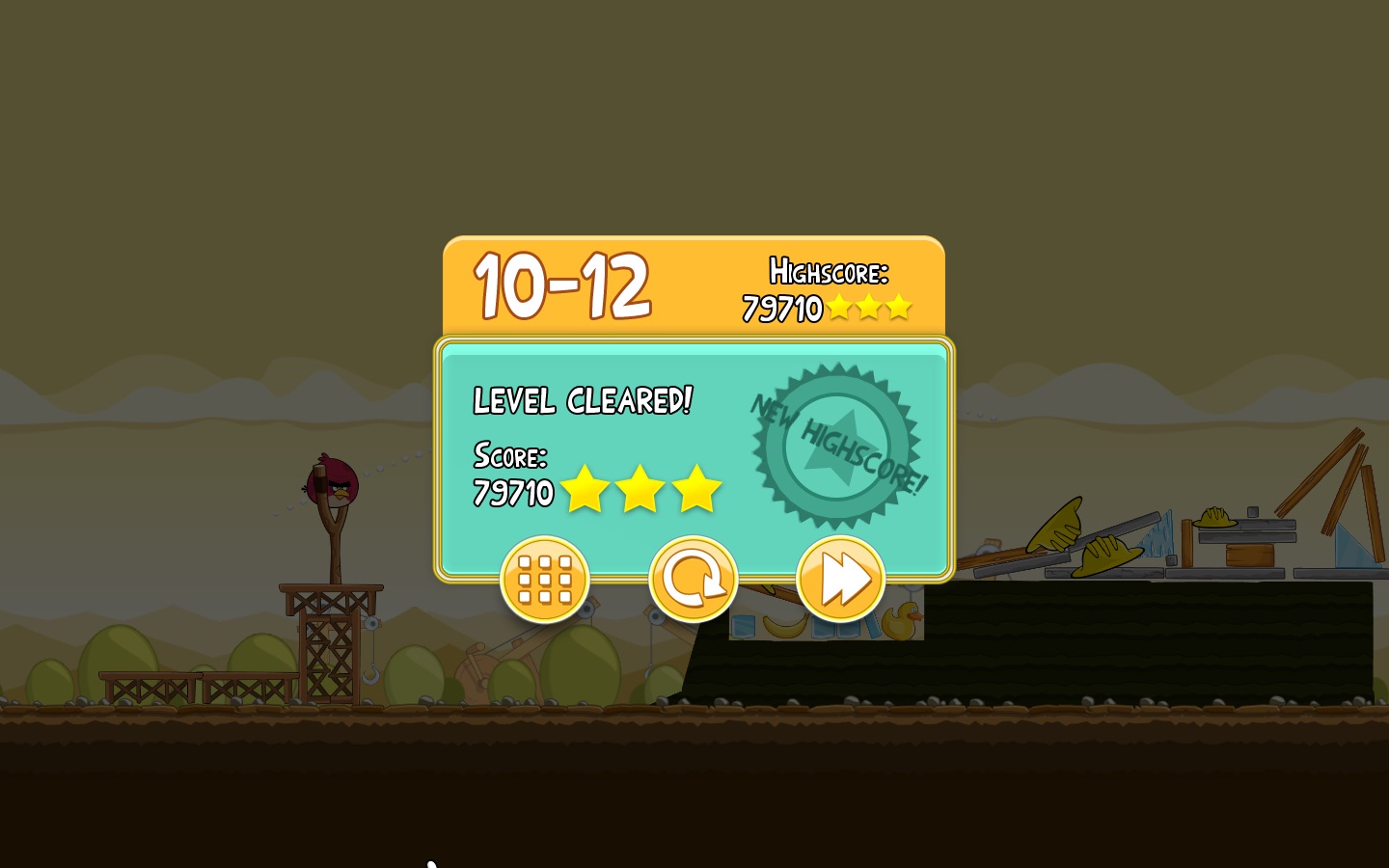1389x868 pixels.
Task: Replay level 10-12
Action: coord(693,579)
